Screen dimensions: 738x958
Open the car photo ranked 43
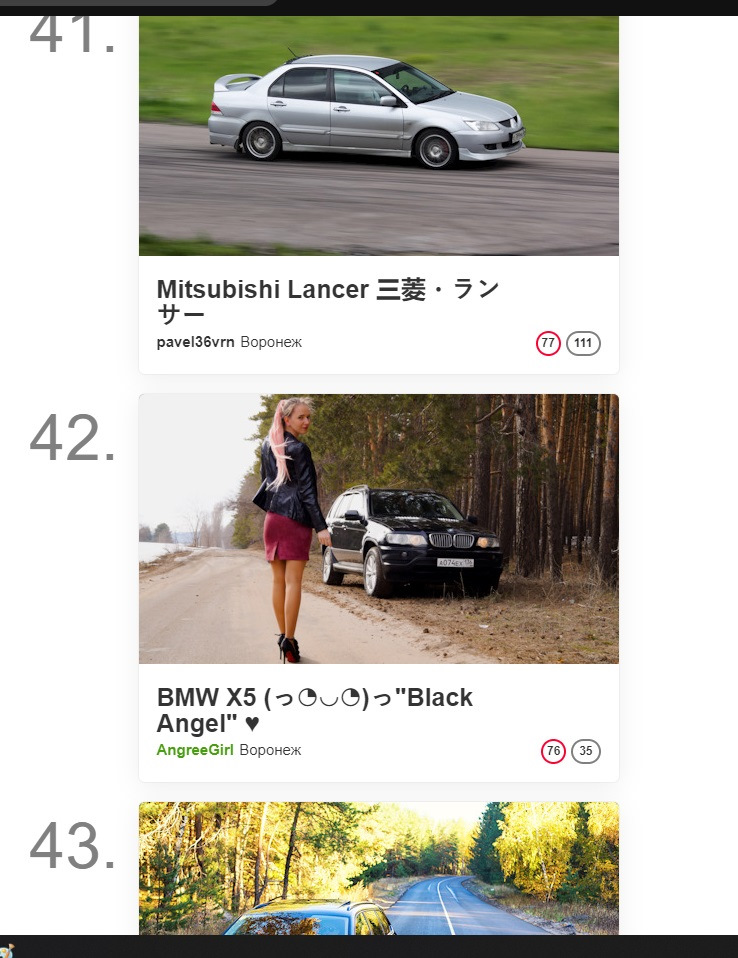378,868
